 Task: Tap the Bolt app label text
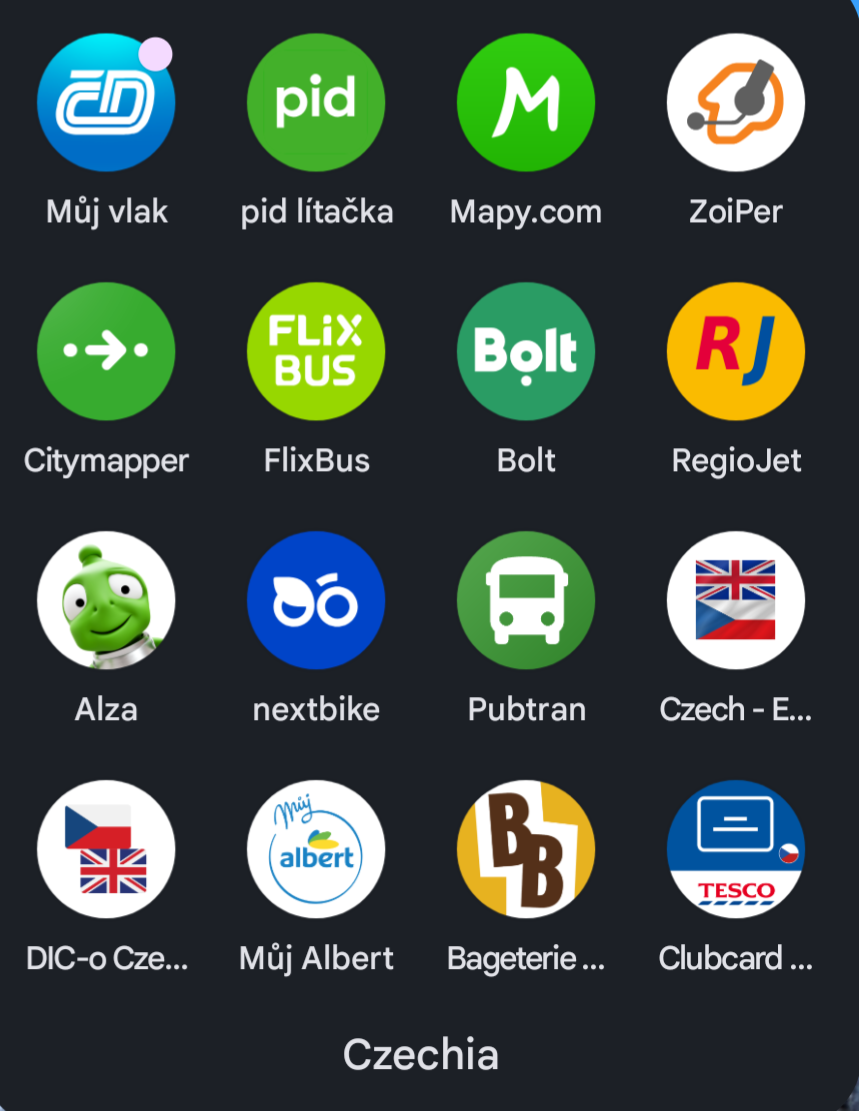pos(526,460)
